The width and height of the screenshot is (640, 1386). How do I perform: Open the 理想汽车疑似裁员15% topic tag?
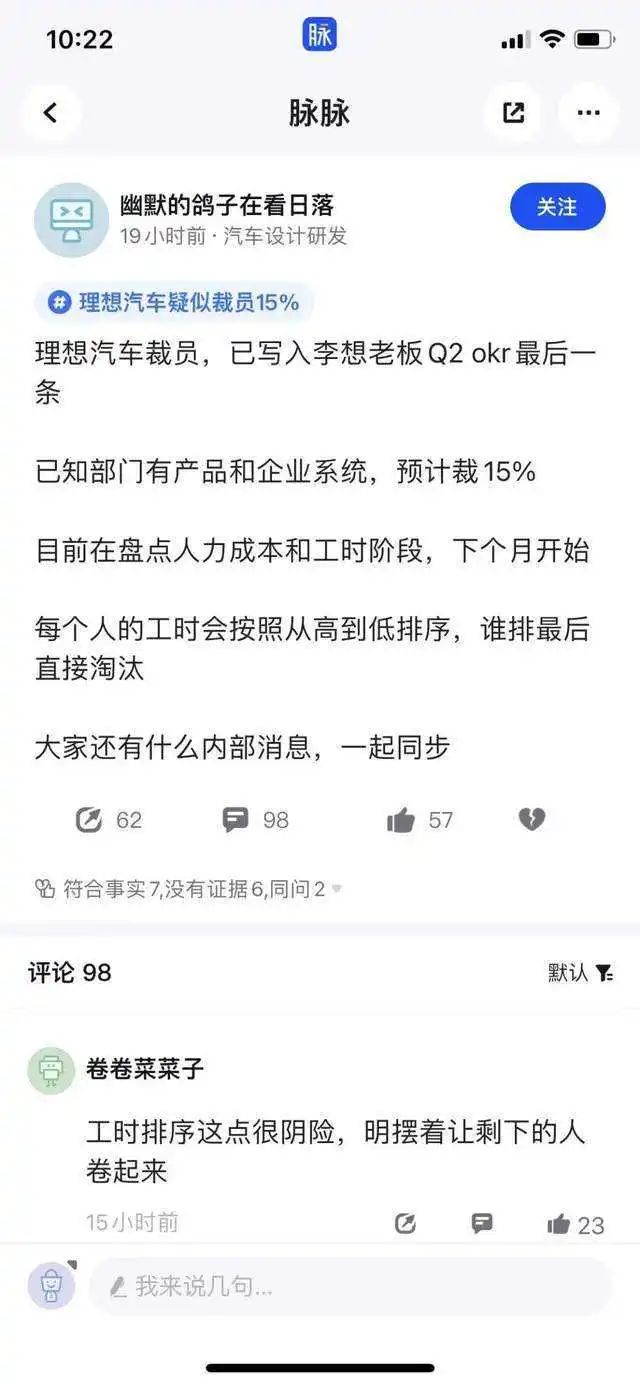pyautogui.click(x=174, y=303)
